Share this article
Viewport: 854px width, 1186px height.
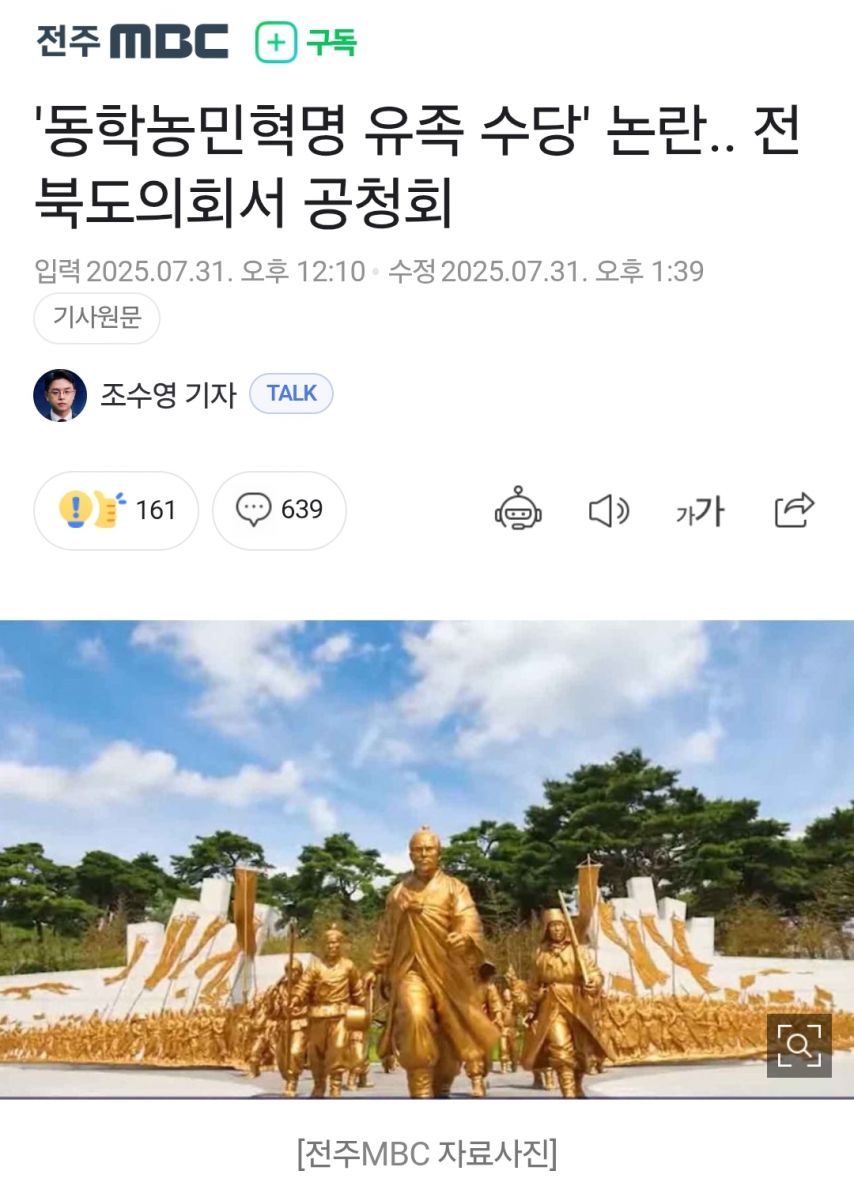[x=794, y=510]
